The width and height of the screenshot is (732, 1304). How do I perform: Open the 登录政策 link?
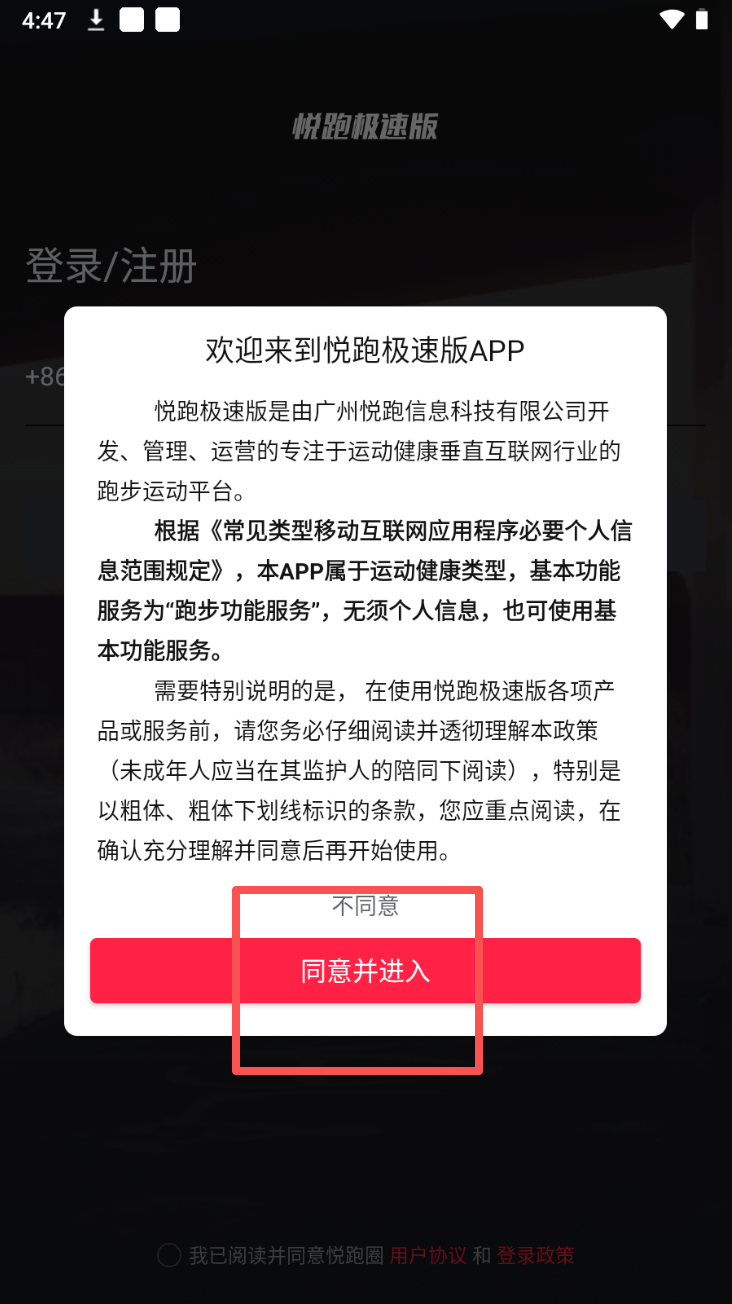coord(535,1255)
